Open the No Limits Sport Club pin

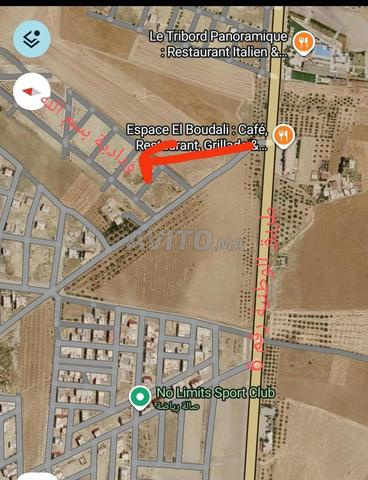pos(140,397)
